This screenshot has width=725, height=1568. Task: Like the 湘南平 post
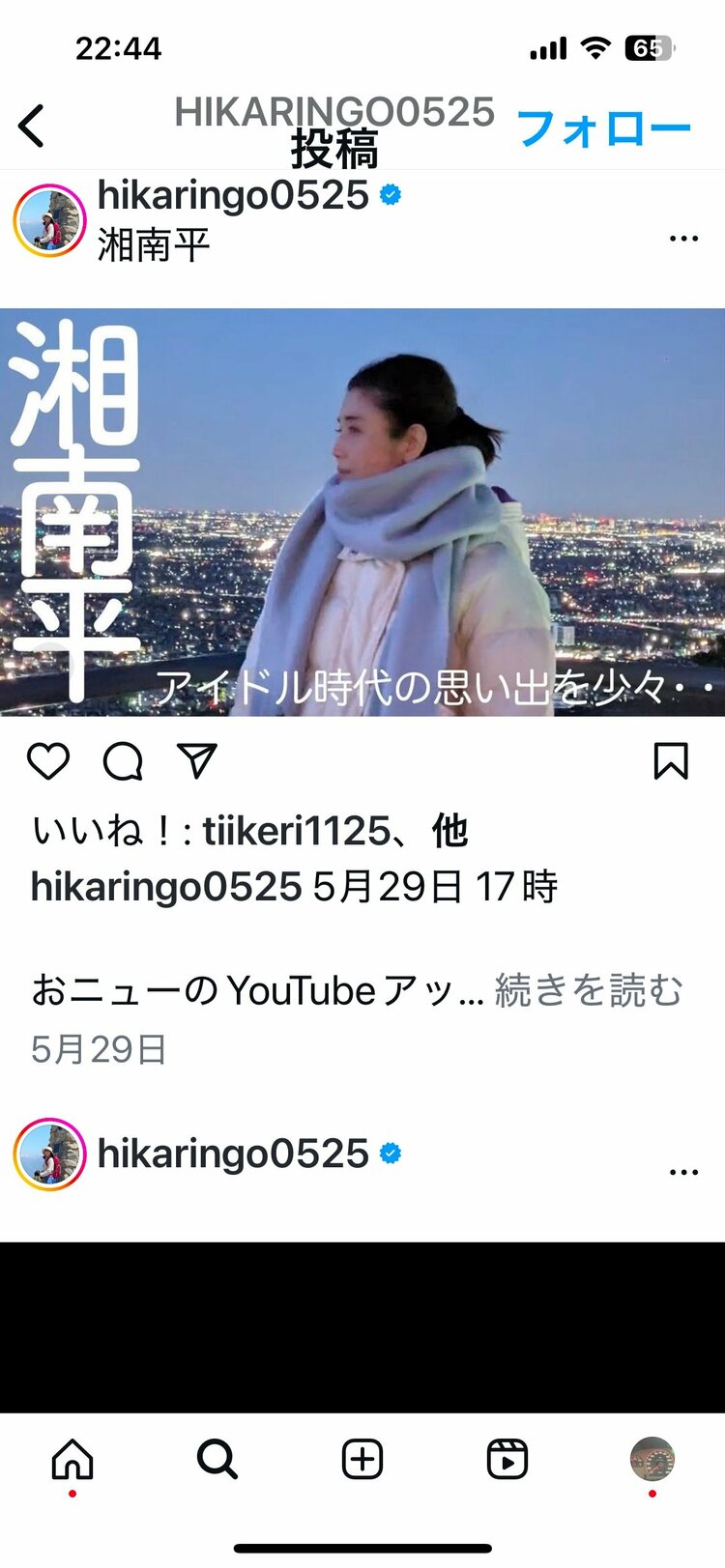[48, 761]
